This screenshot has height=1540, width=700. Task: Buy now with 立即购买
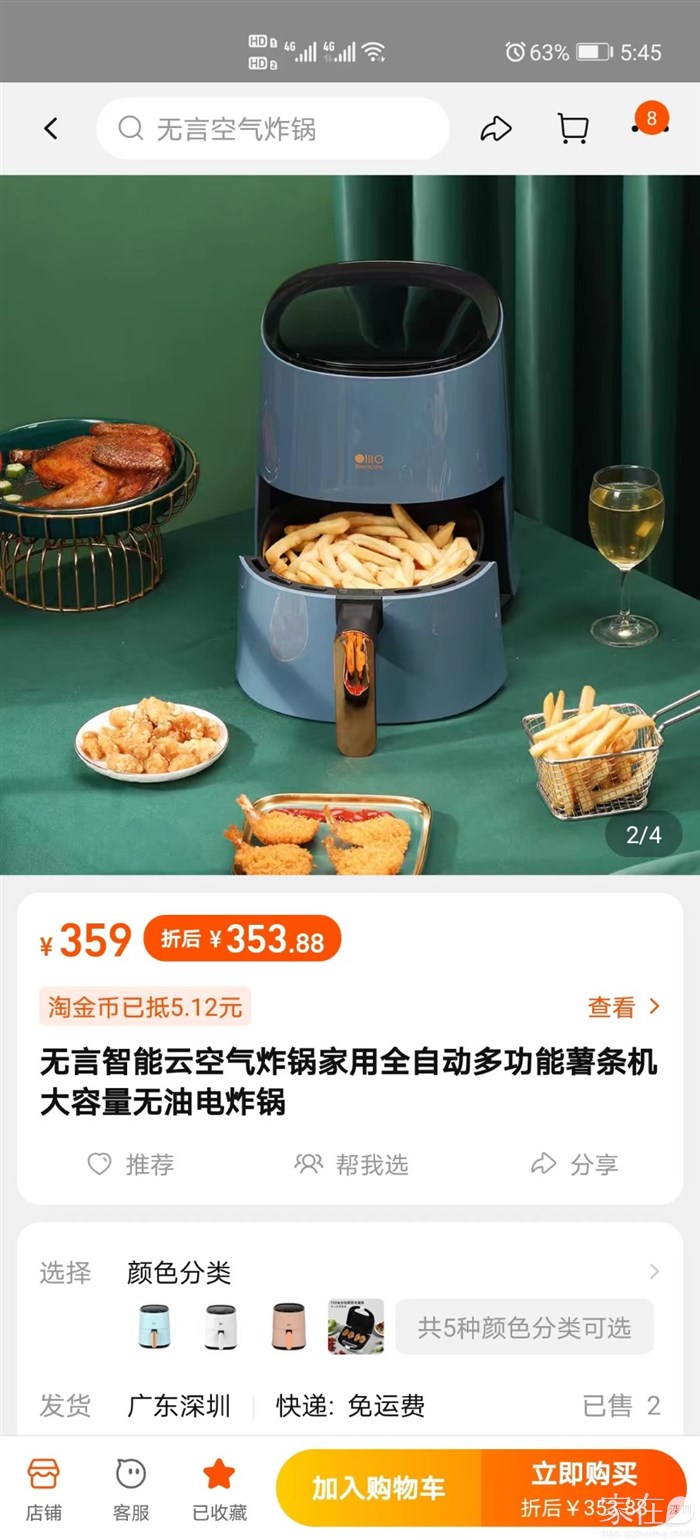coord(584,1487)
